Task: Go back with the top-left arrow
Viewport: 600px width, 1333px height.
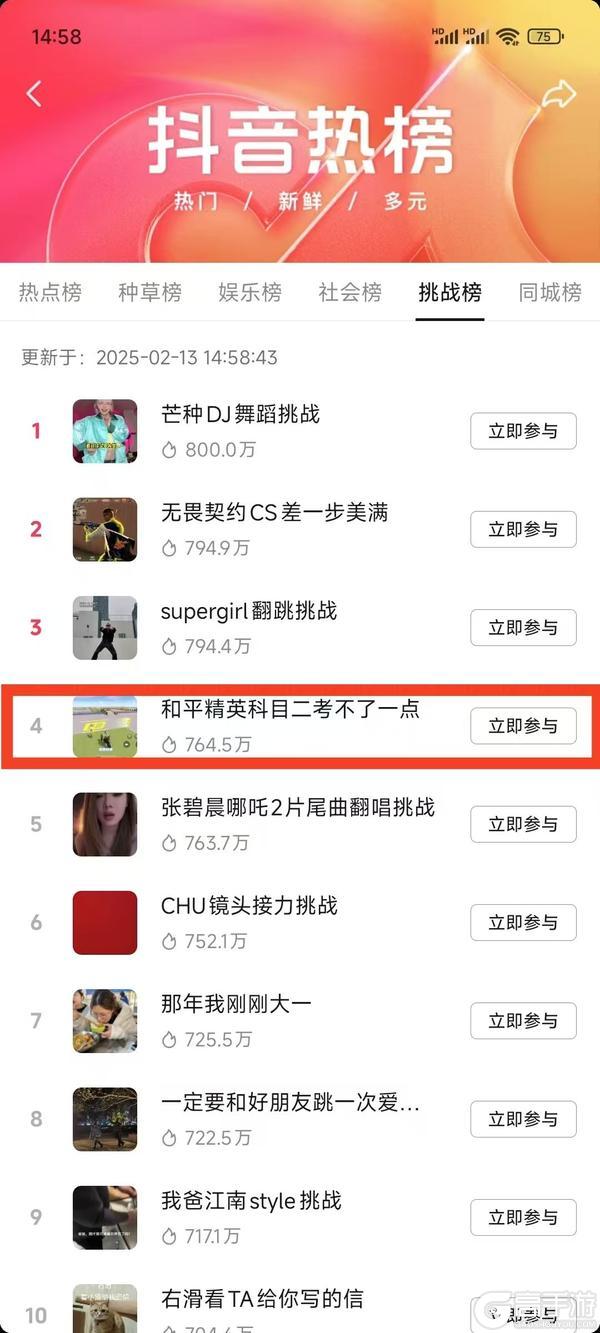Action: [x=34, y=94]
